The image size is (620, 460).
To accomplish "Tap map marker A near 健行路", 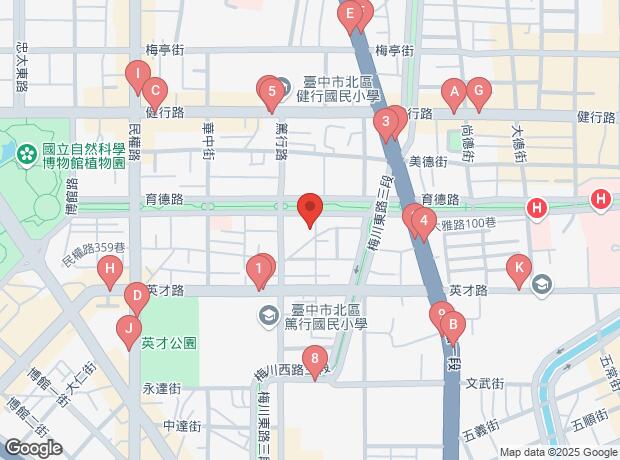I will click(454, 95).
